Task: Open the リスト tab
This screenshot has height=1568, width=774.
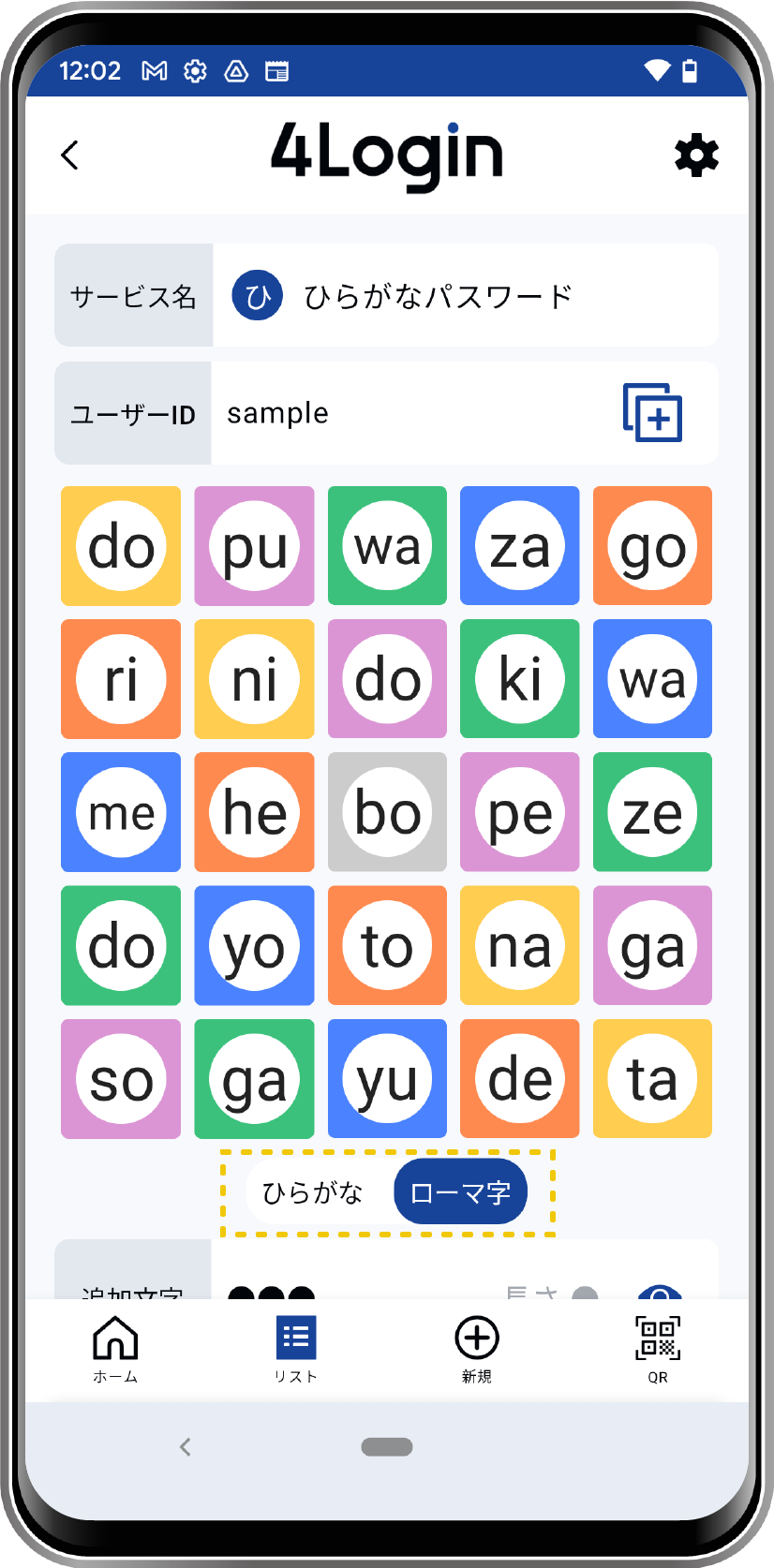Action: point(296,1349)
